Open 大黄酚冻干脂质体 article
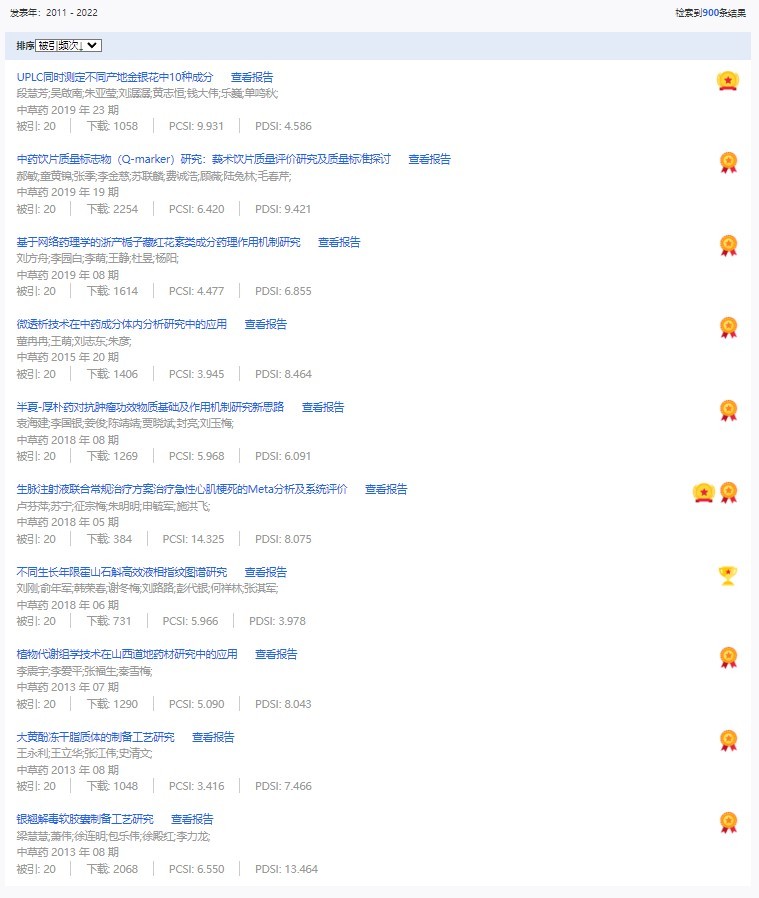The image size is (759, 898). point(96,737)
